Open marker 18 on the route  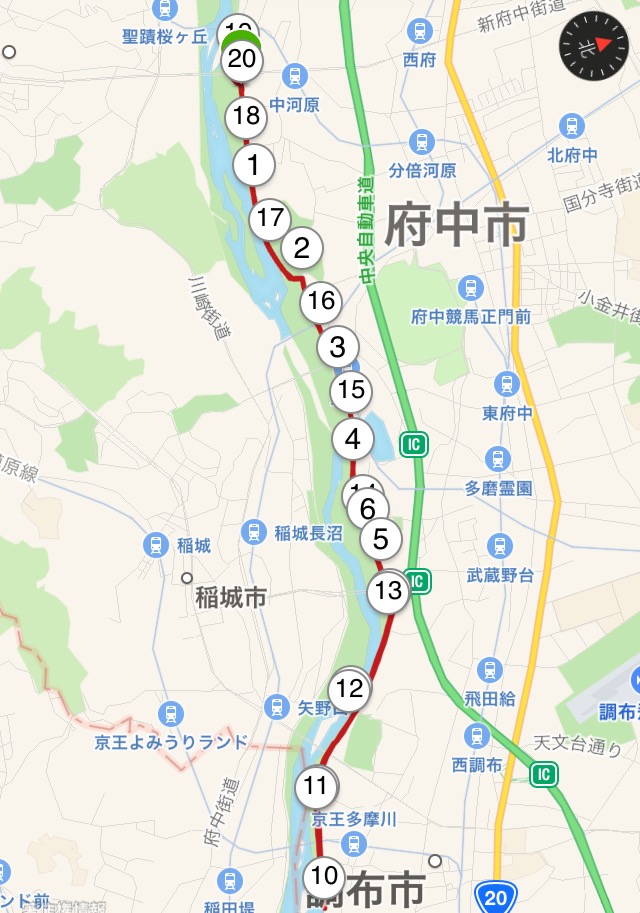pyautogui.click(x=246, y=116)
